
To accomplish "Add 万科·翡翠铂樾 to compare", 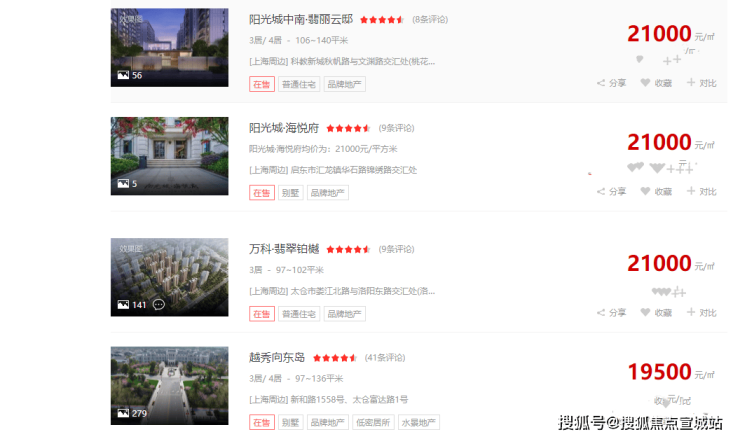I will (702, 313).
